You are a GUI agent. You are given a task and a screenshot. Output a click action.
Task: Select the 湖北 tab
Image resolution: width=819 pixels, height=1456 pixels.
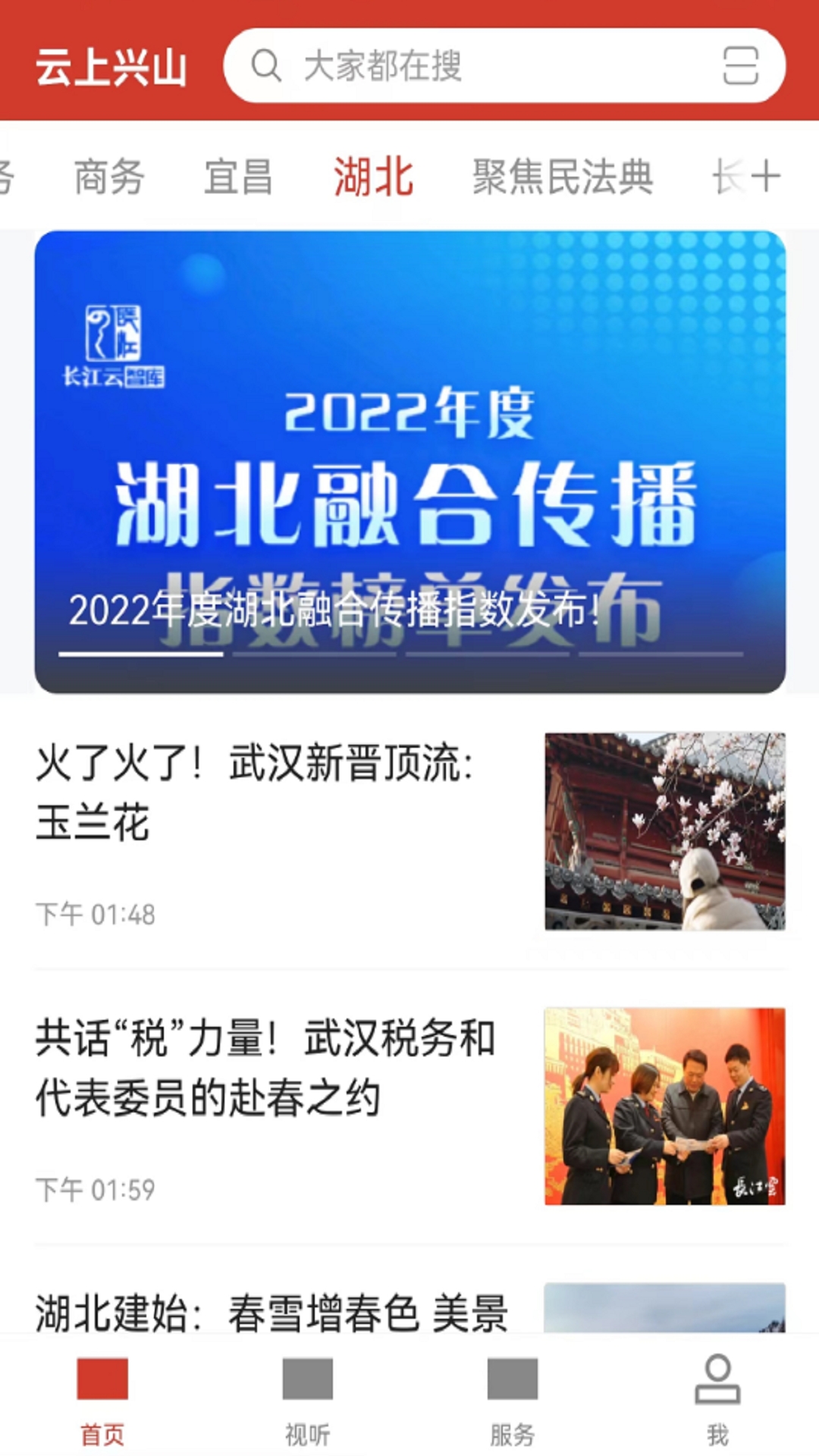(x=373, y=177)
